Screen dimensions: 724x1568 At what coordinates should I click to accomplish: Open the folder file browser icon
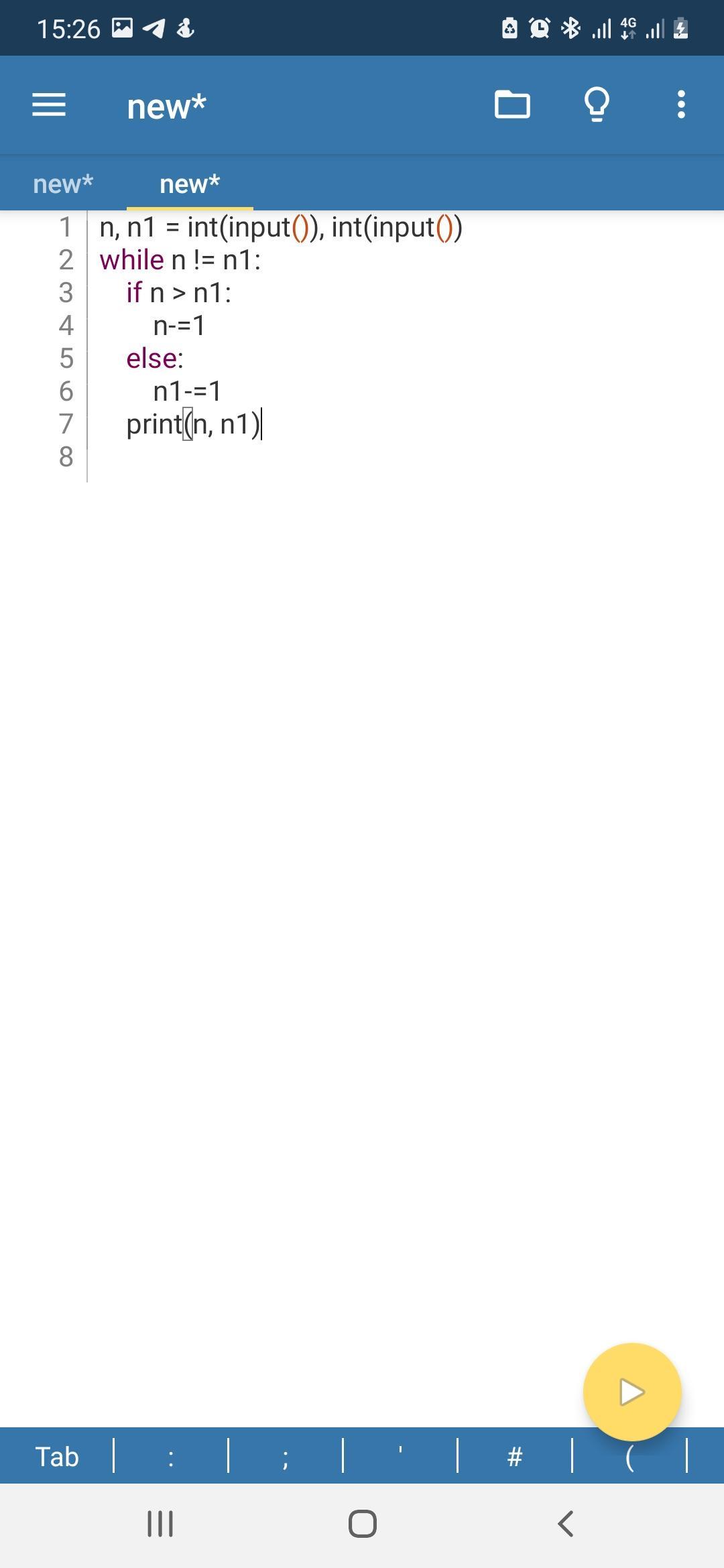(512, 105)
